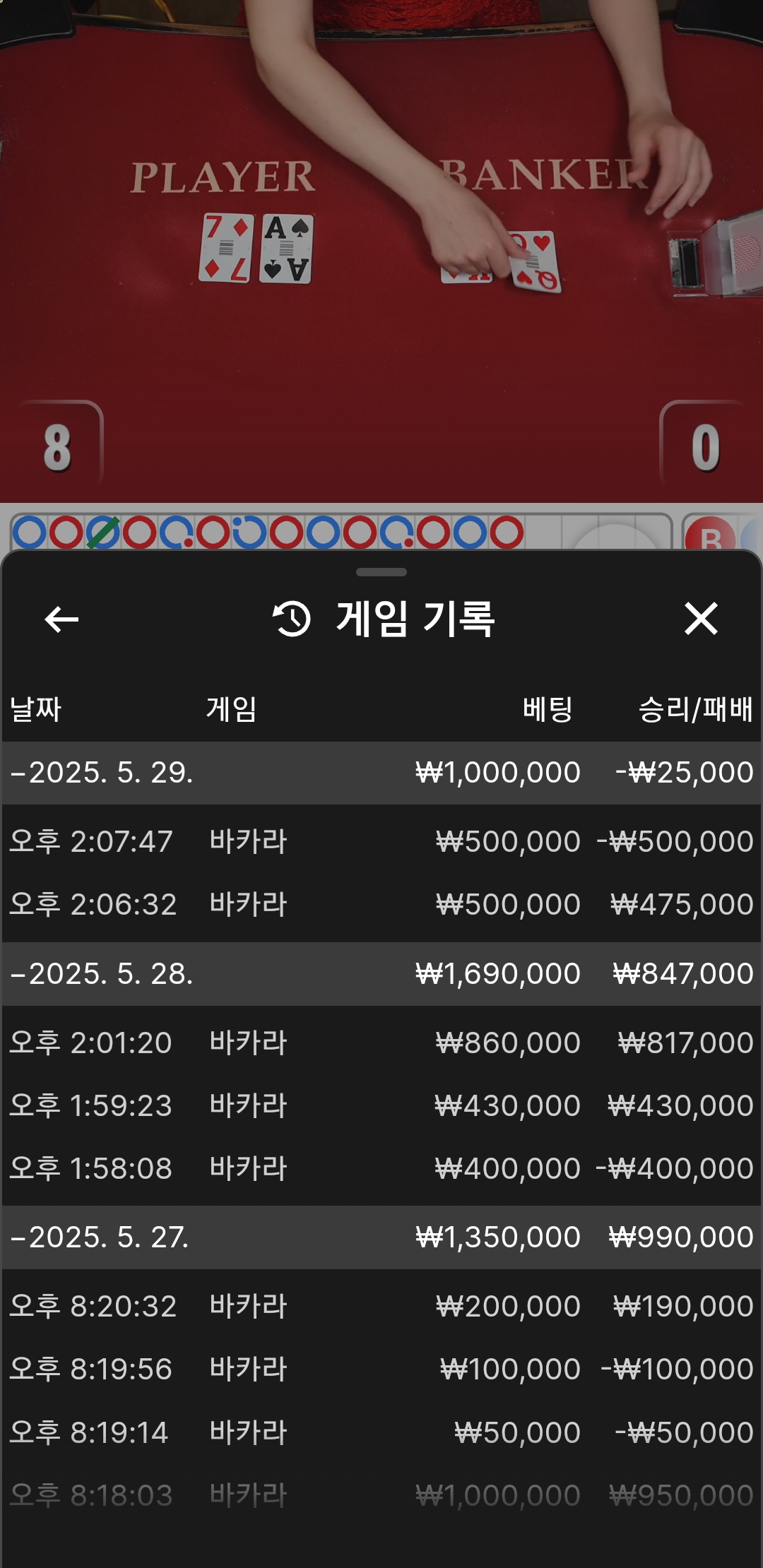View details of the 오후 2:01:20 game
This screenshot has height=1568, width=763.
(x=381, y=1043)
